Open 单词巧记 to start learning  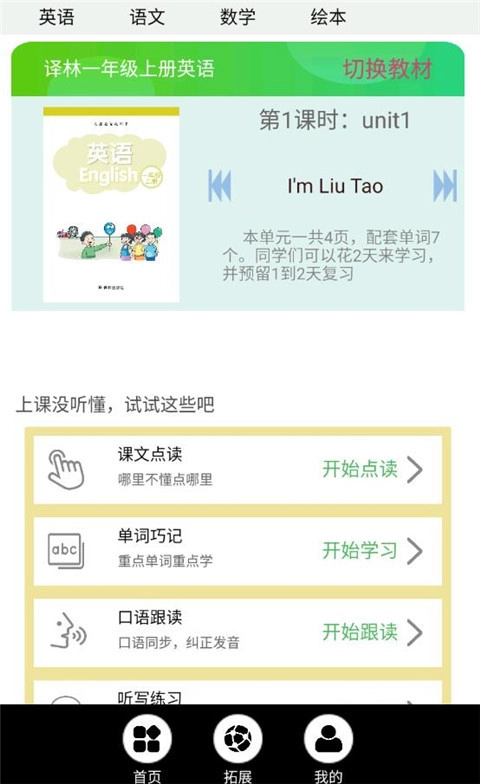pos(238,551)
